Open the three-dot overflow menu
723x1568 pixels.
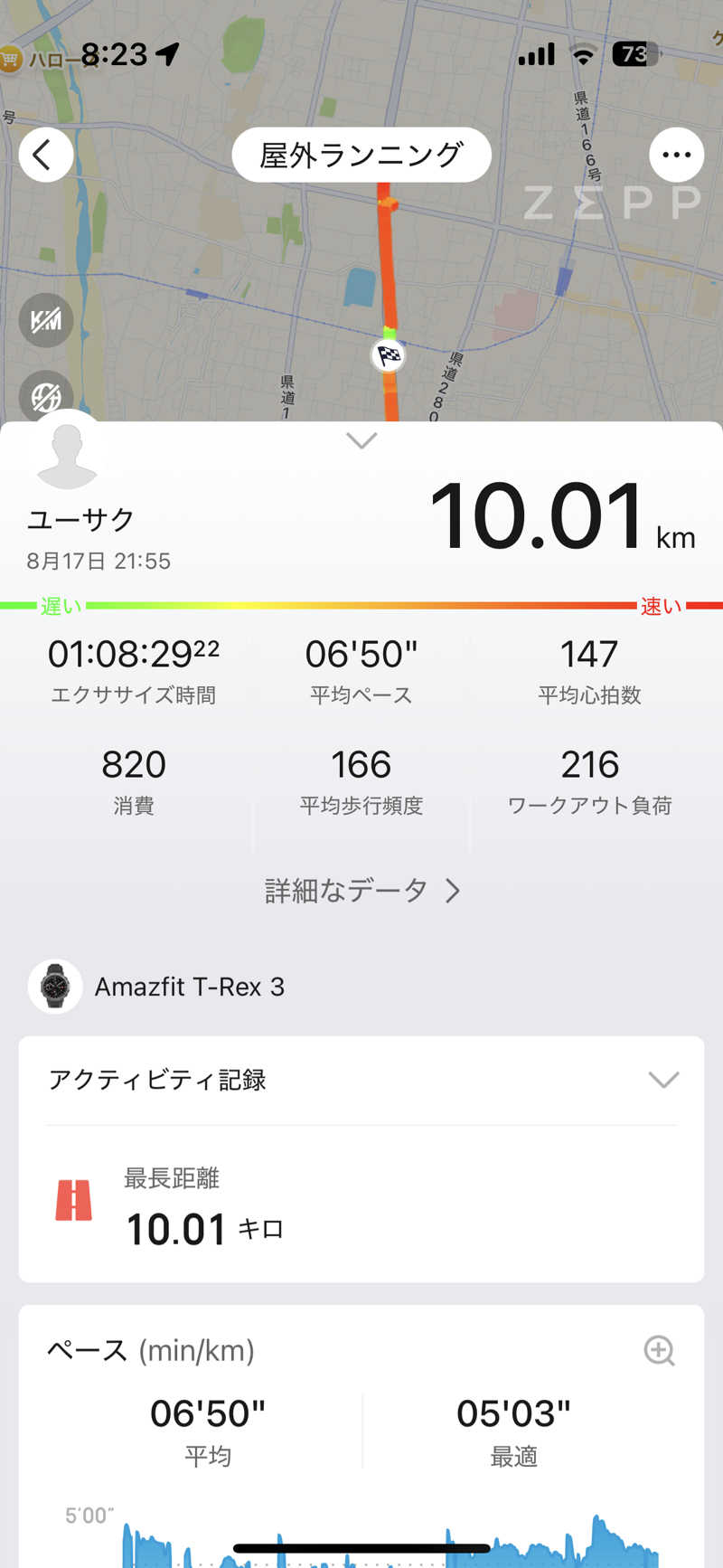(676, 155)
